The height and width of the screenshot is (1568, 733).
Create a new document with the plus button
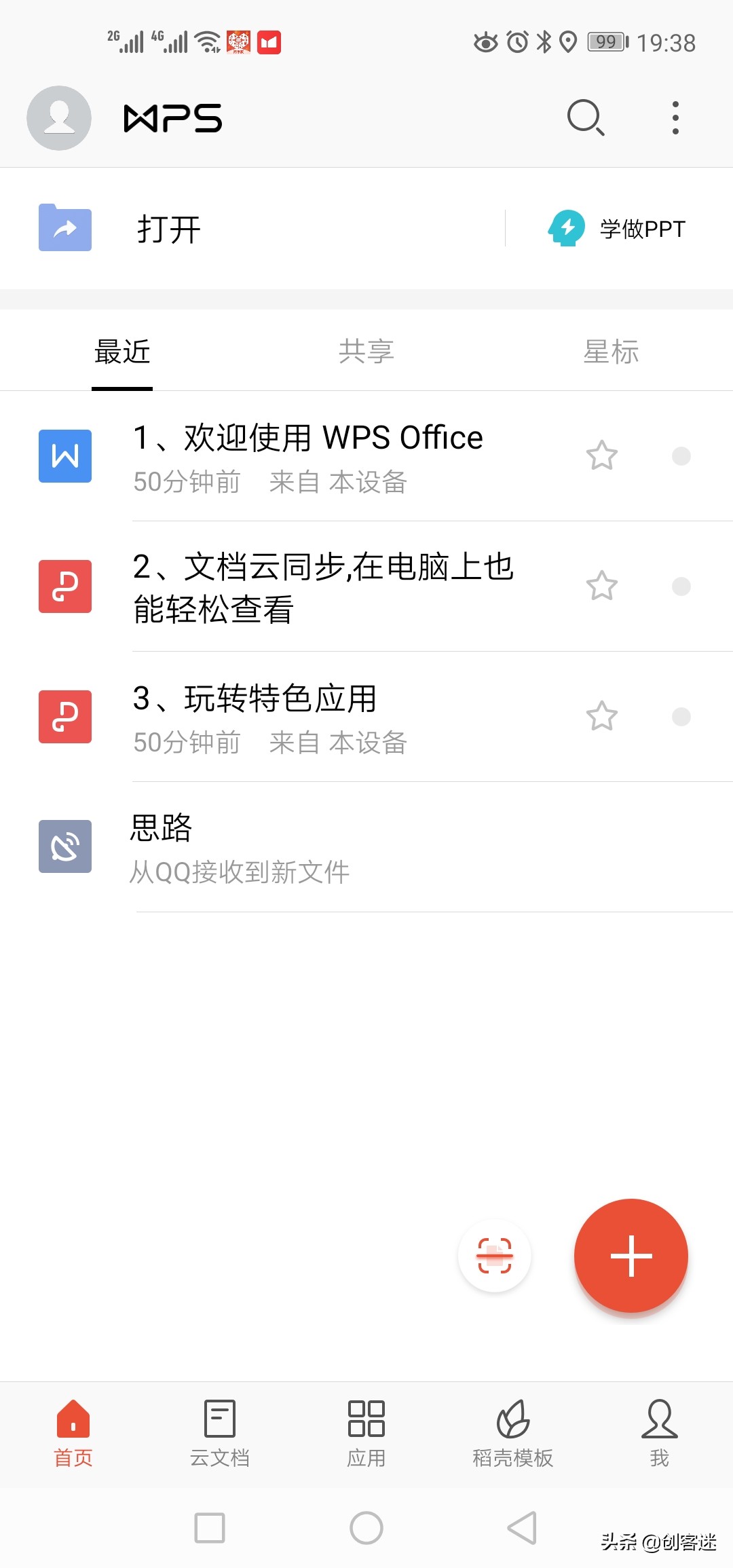click(631, 1256)
